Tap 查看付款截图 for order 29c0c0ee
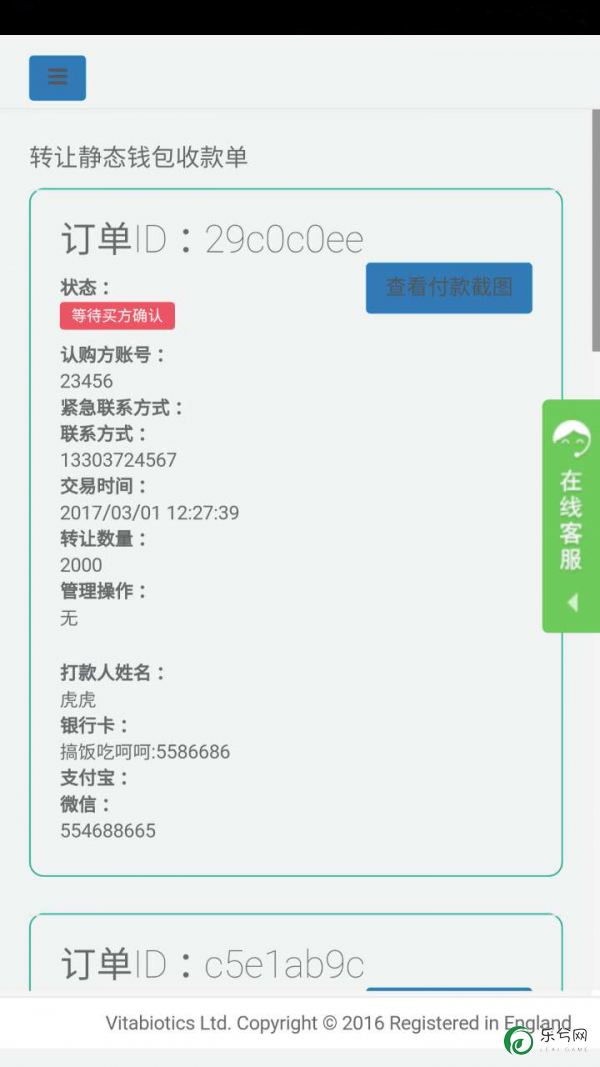 pyautogui.click(x=449, y=288)
